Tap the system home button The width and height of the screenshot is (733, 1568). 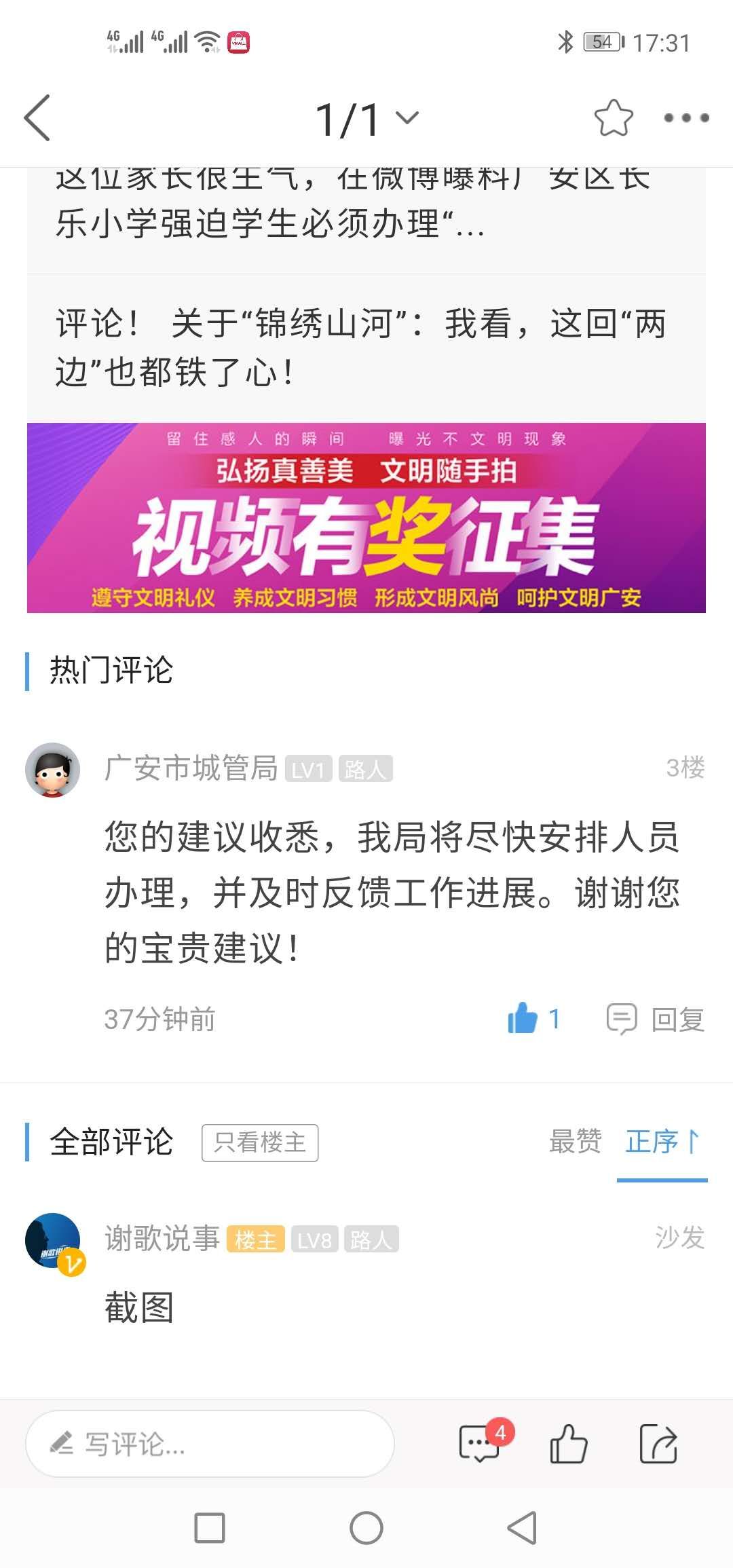(366, 1529)
